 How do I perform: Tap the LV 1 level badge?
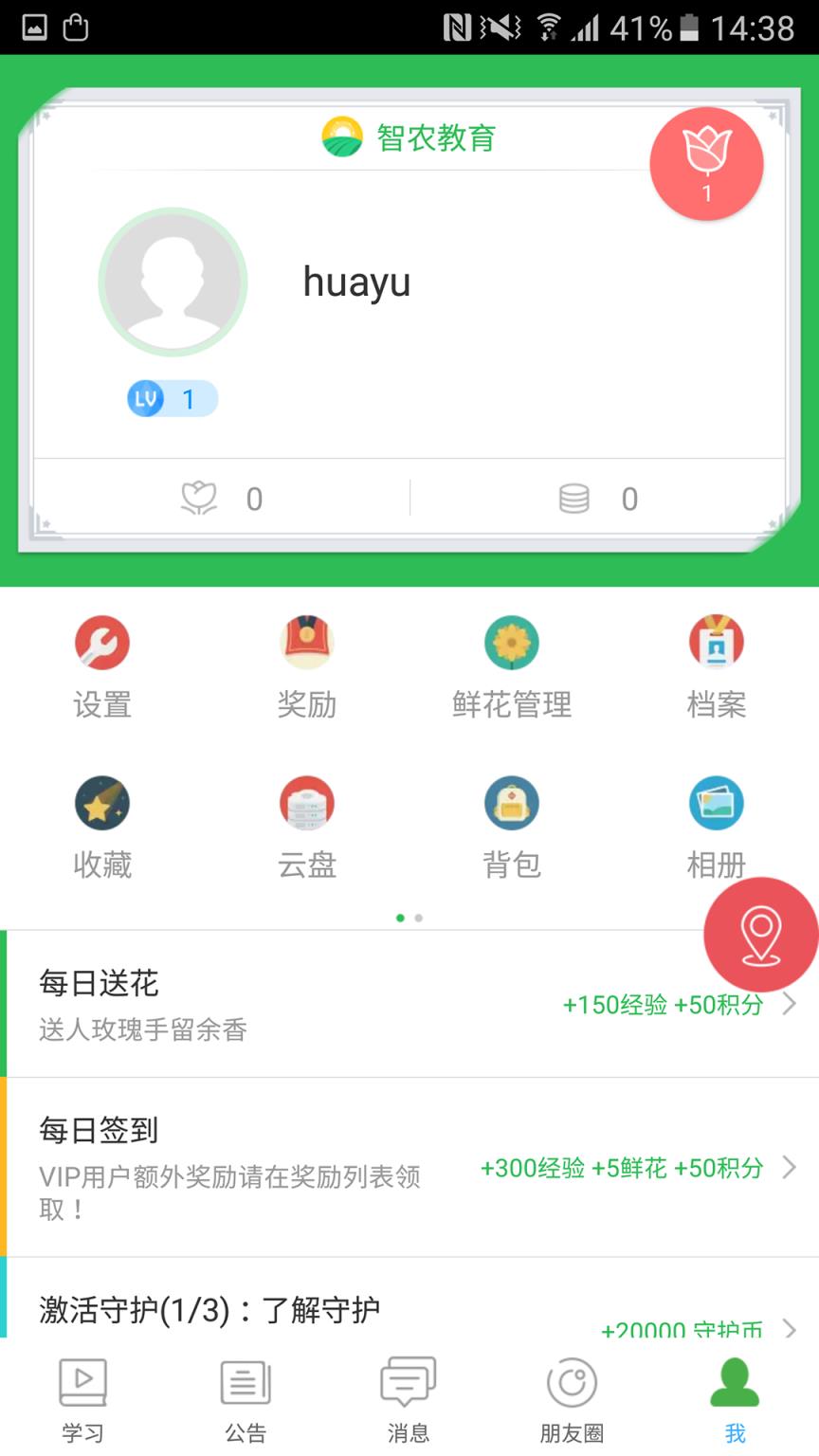tap(172, 399)
